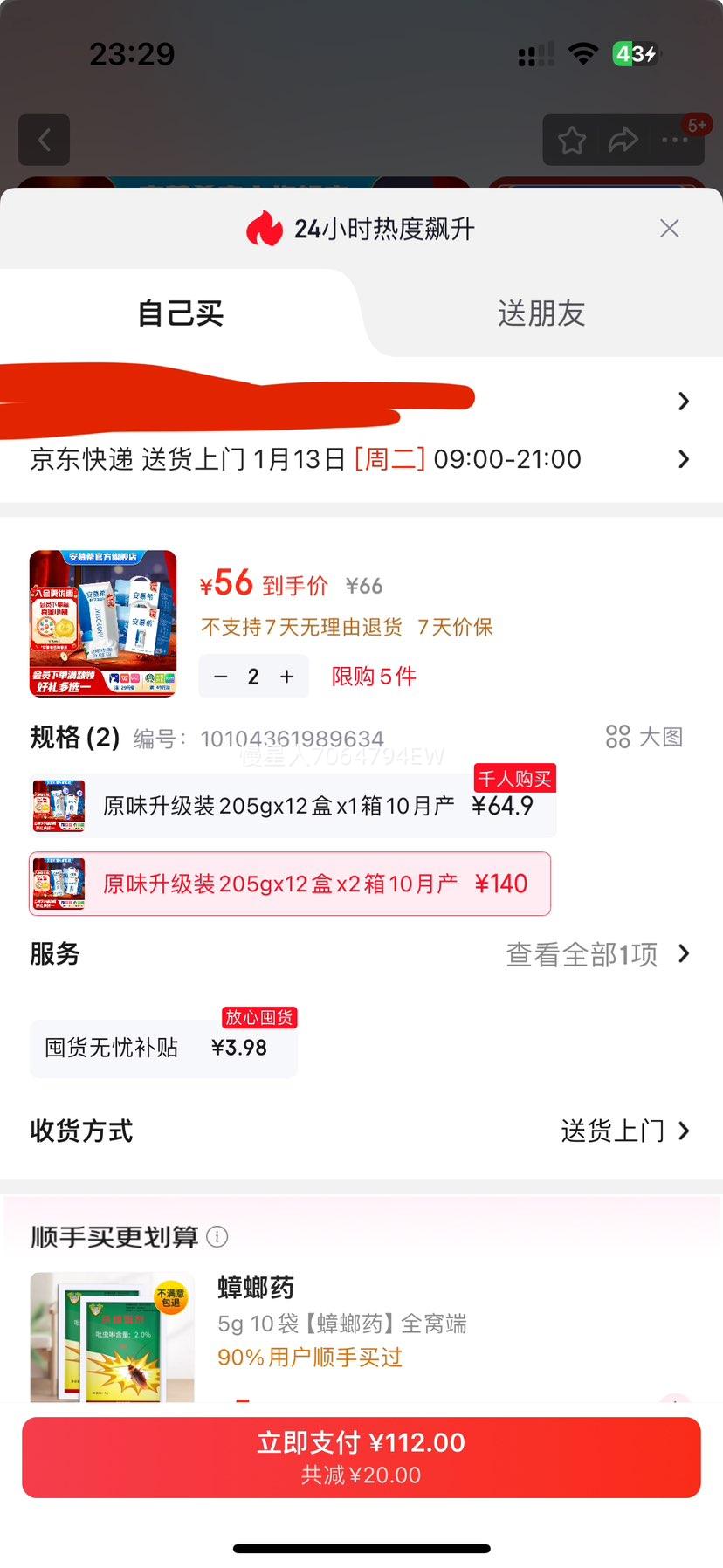Viewport: 723px width, 1568px height.
Task: Tap the star icon to favorite product
Action: point(572,139)
